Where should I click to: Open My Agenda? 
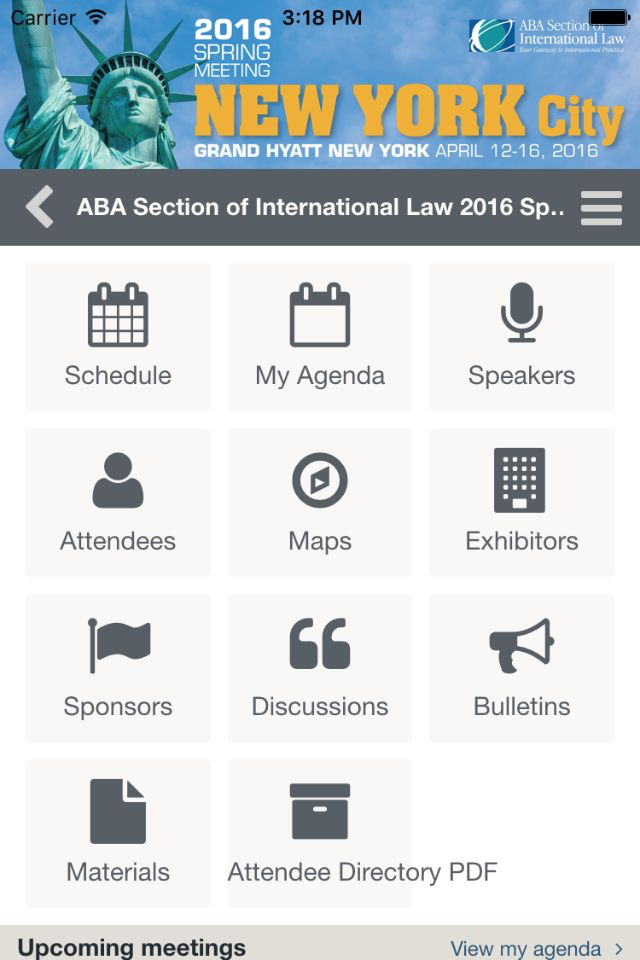coord(320,337)
